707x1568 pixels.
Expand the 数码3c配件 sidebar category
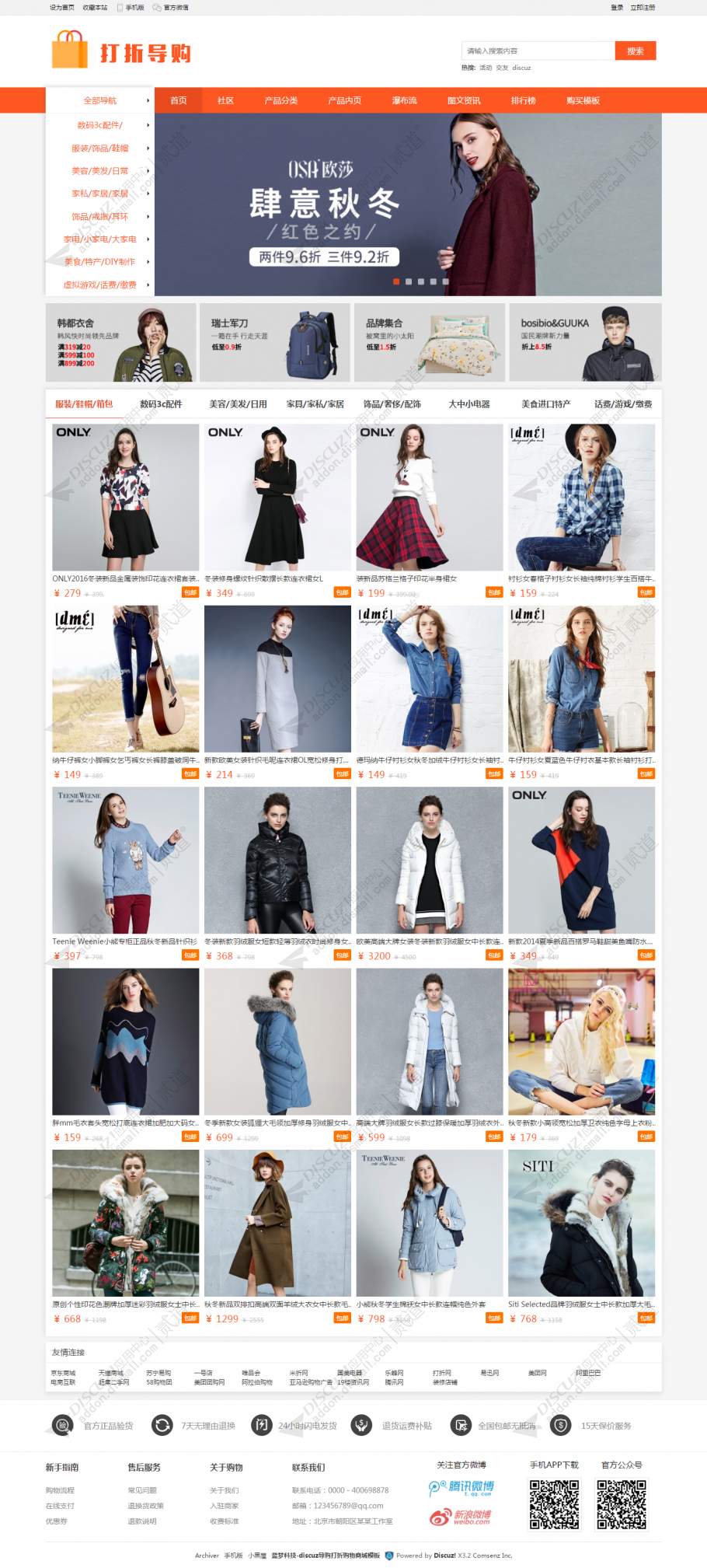click(x=99, y=124)
